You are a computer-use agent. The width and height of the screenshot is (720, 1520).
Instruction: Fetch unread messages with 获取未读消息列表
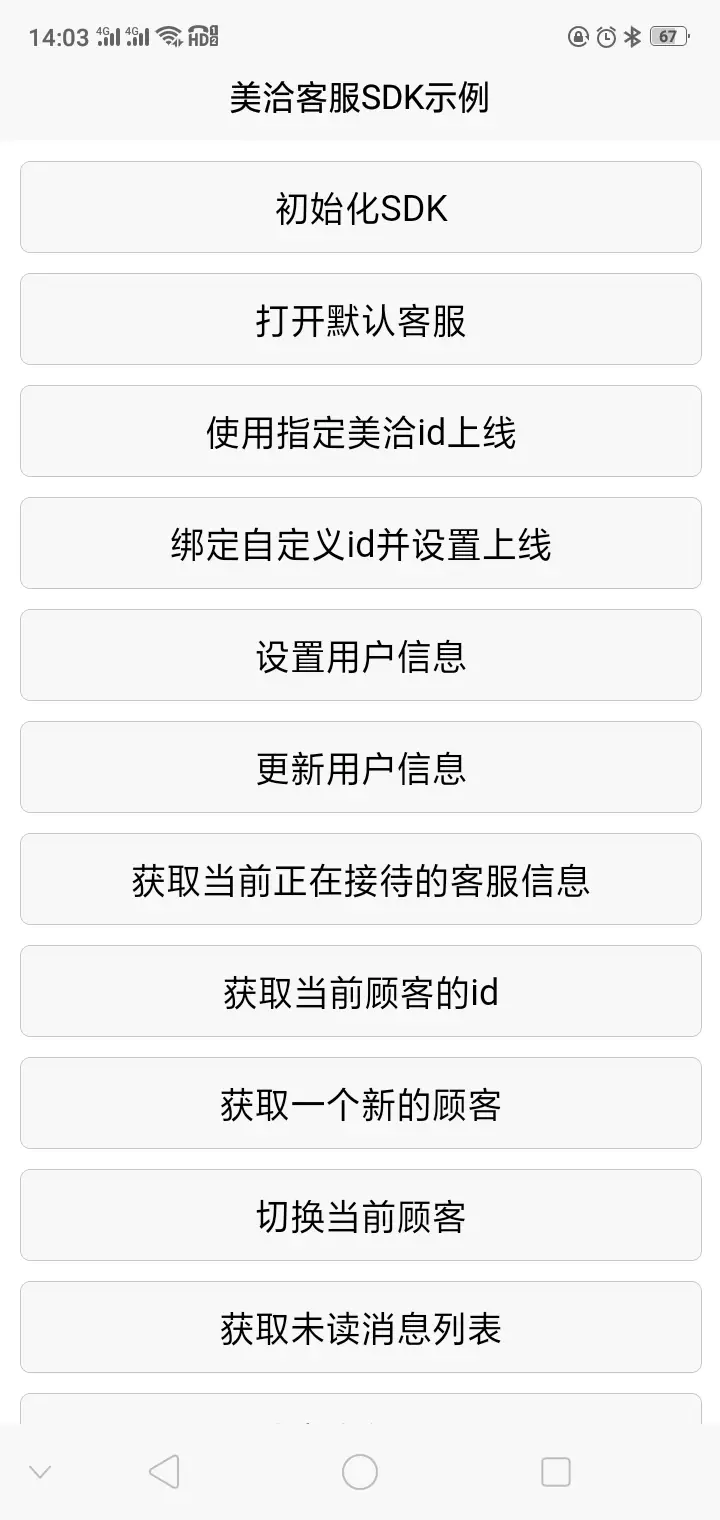coord(360,1327)
